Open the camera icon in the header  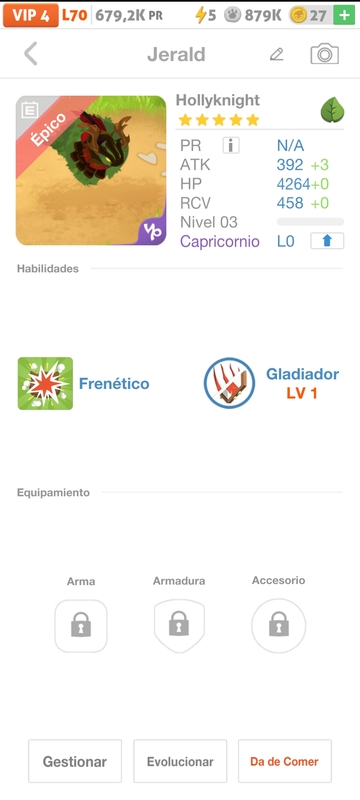[x=324, y=54]
